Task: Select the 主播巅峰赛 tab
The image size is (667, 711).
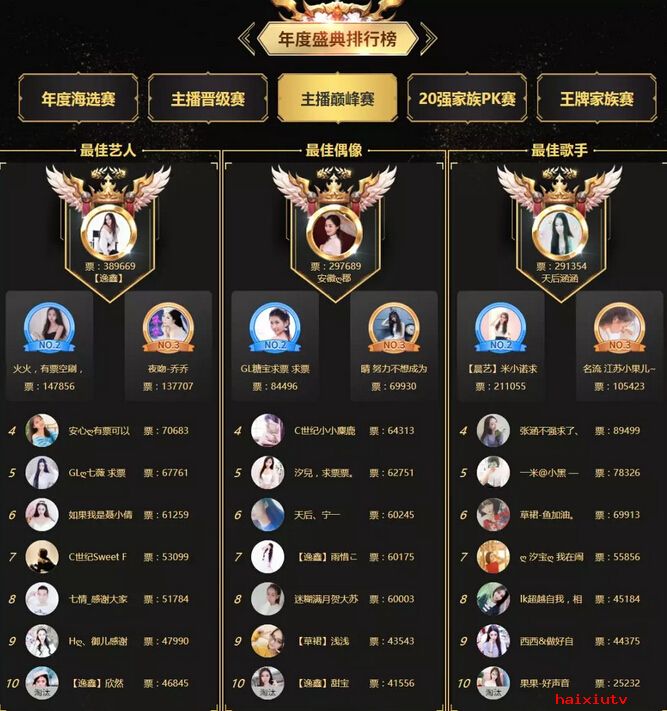Action: 337,99
